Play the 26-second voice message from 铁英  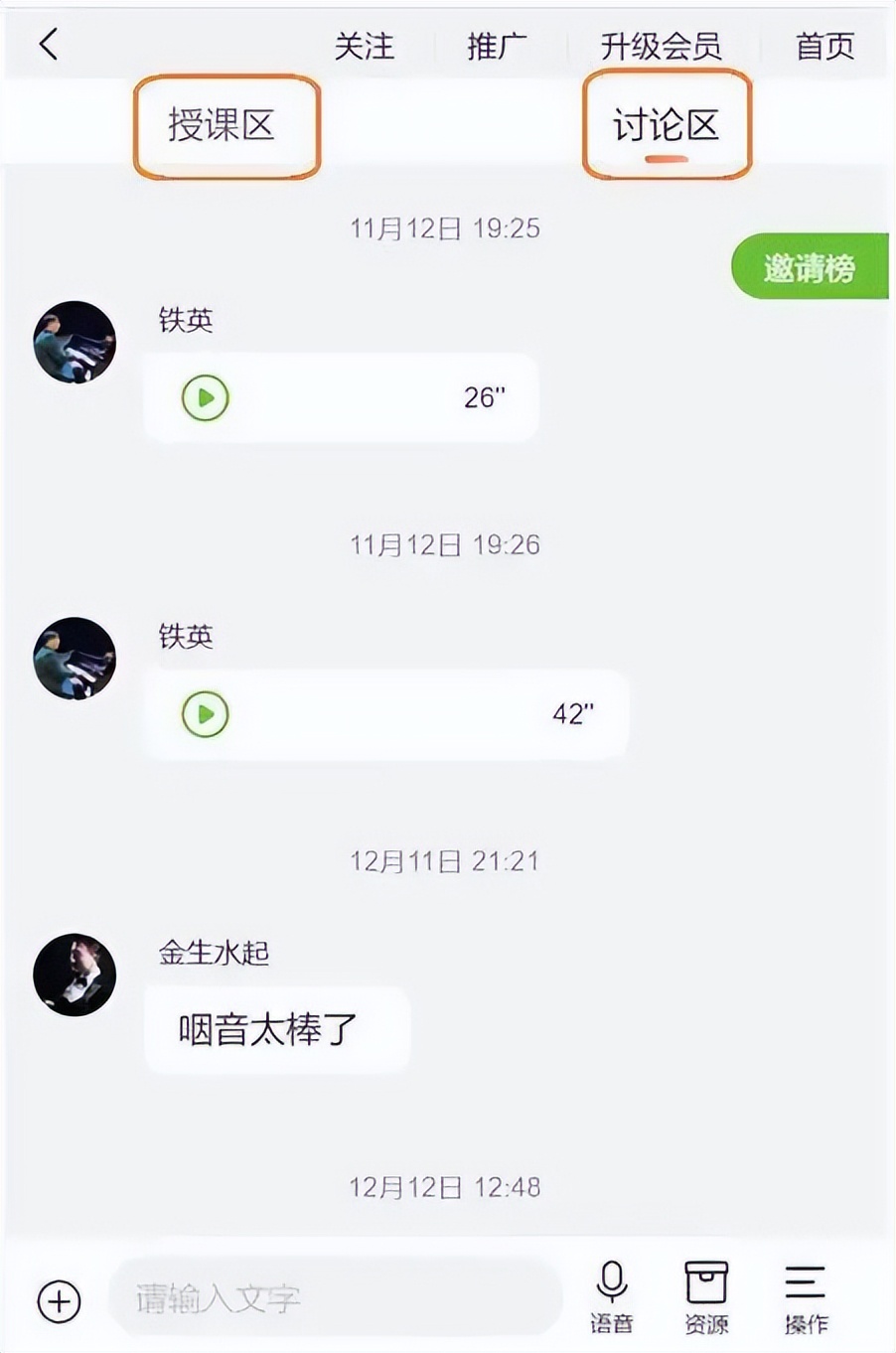point(206,397)
